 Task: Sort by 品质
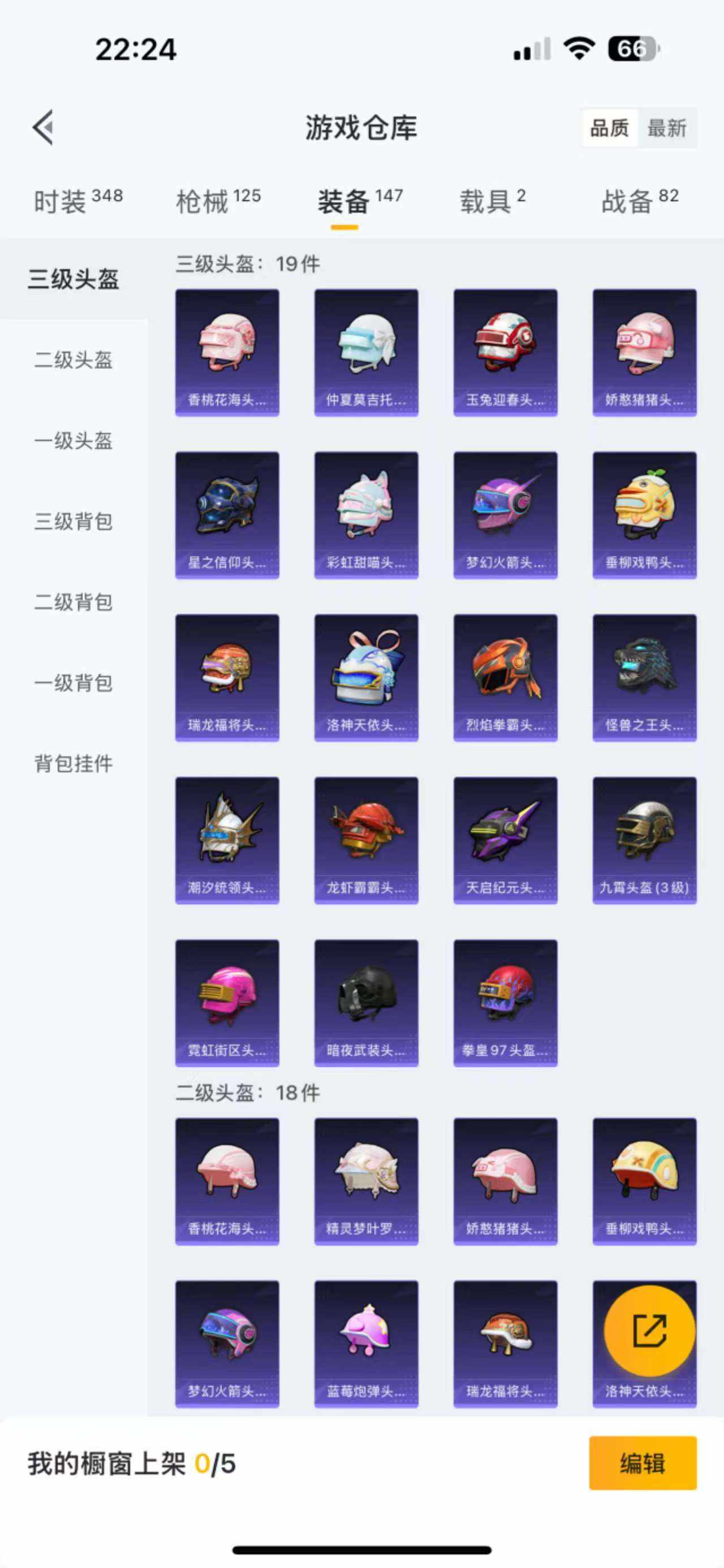[609, 128]
